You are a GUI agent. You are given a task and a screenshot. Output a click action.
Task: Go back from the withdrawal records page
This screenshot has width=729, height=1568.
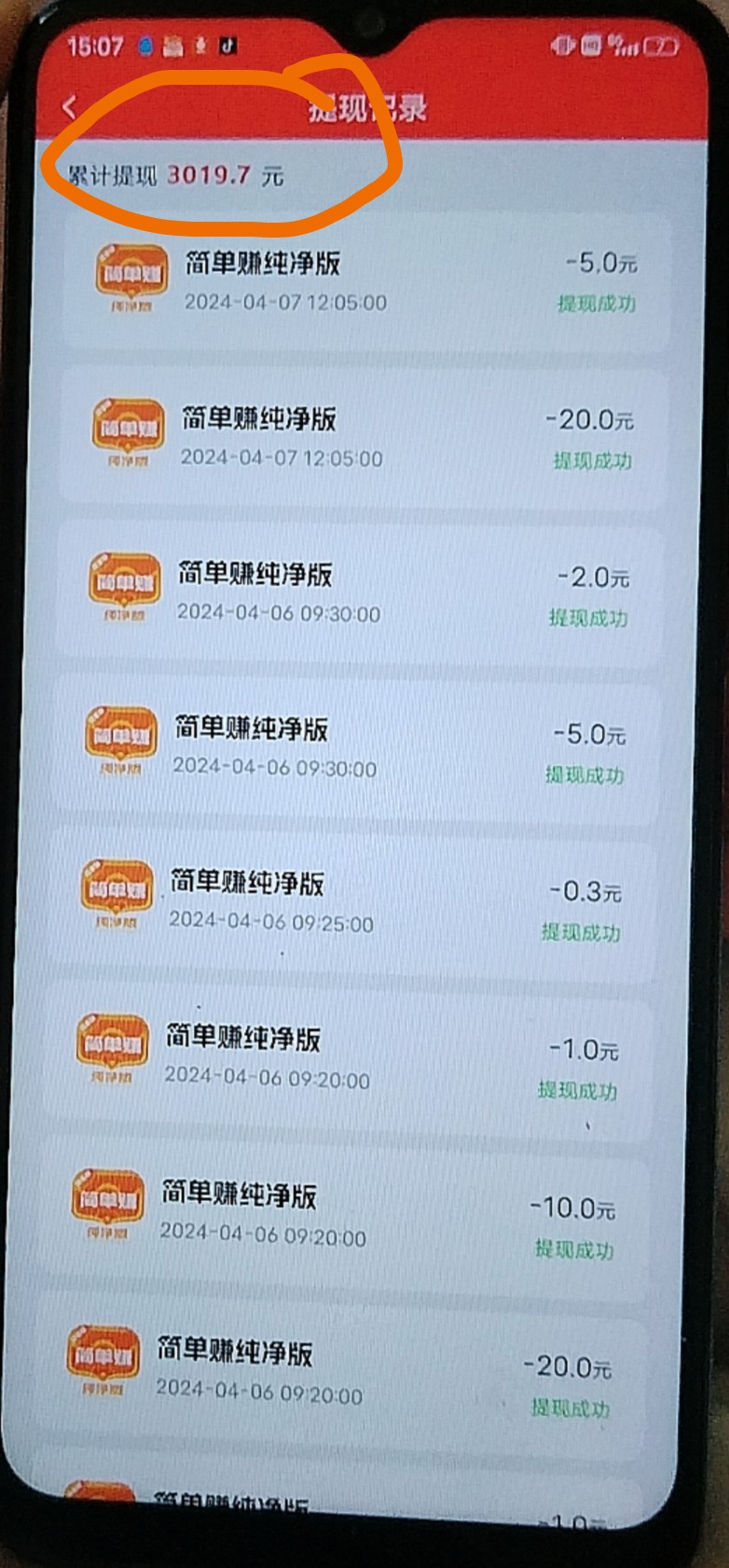click(x=69, y=107)
